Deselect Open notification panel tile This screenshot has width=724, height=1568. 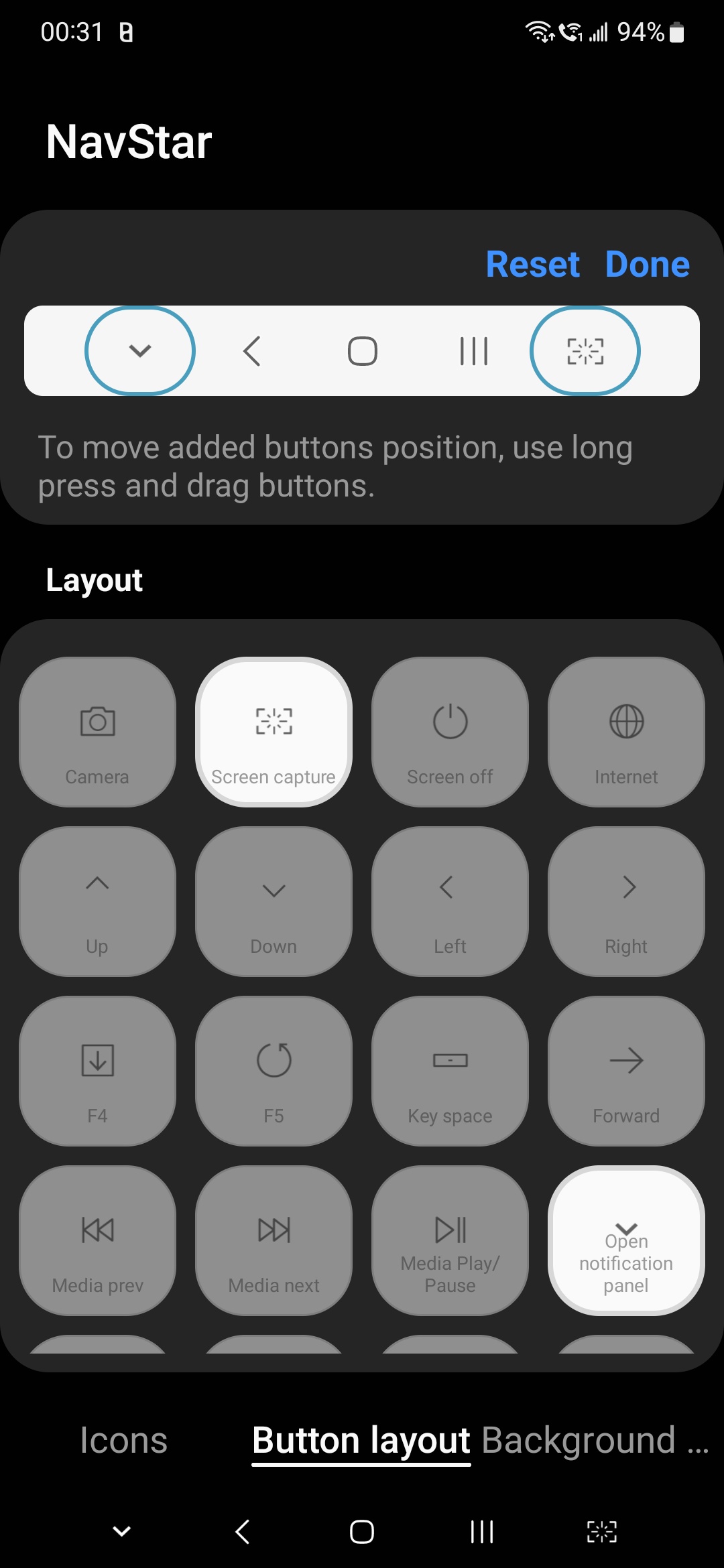click(x=626, y=1240)
